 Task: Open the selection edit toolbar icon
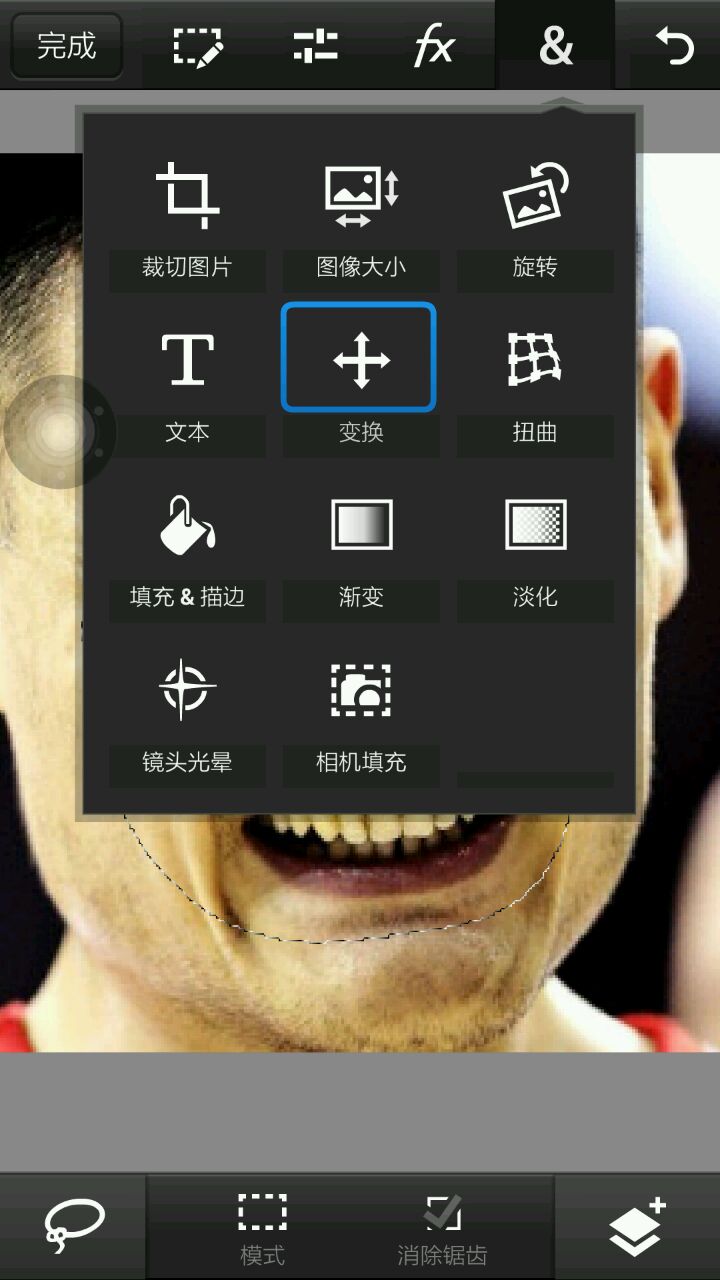click(197, 46)
